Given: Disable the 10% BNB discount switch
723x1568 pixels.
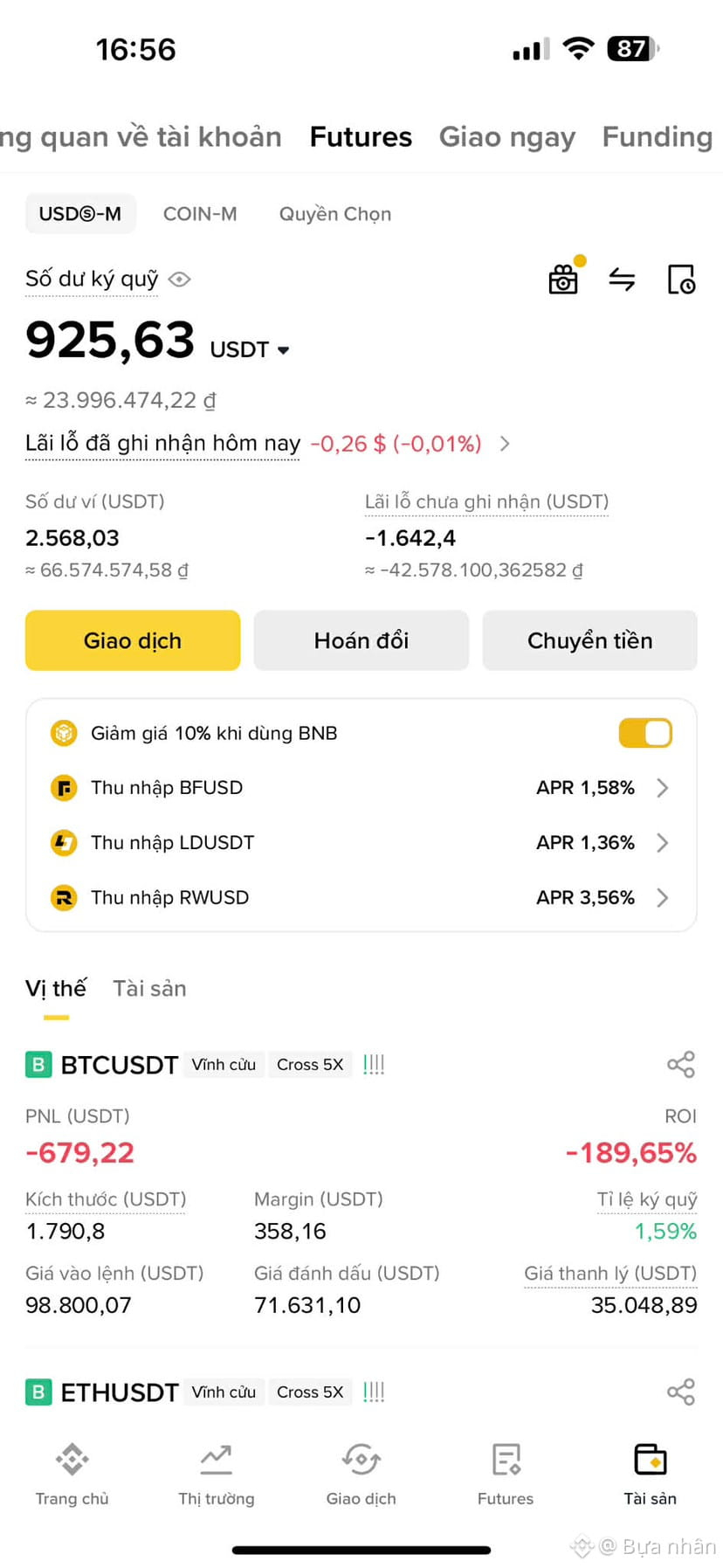Looking at the screenshot, I should click(645, 733).
